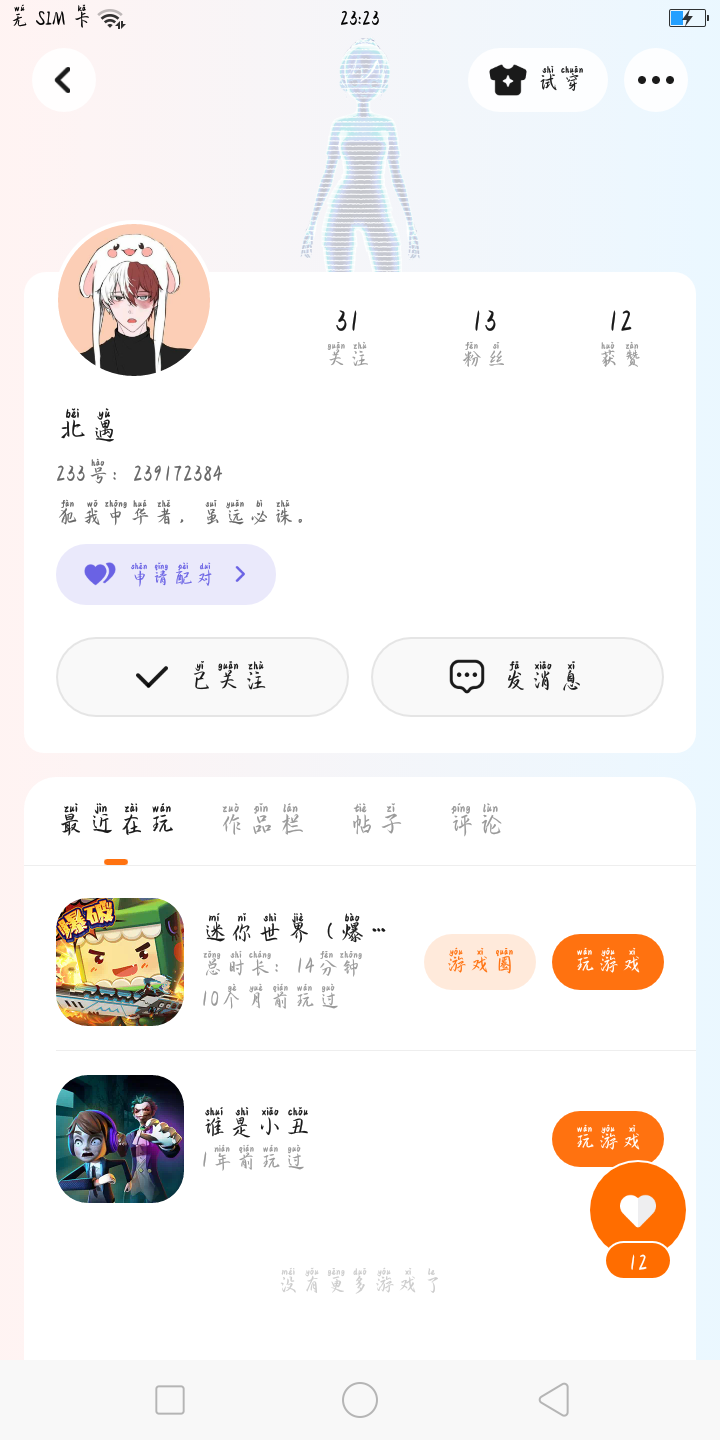Screen dimensions: 720x1440
Task: Tap 玩游戏 for 谁是小丑
Action: tap(608, 1137)
